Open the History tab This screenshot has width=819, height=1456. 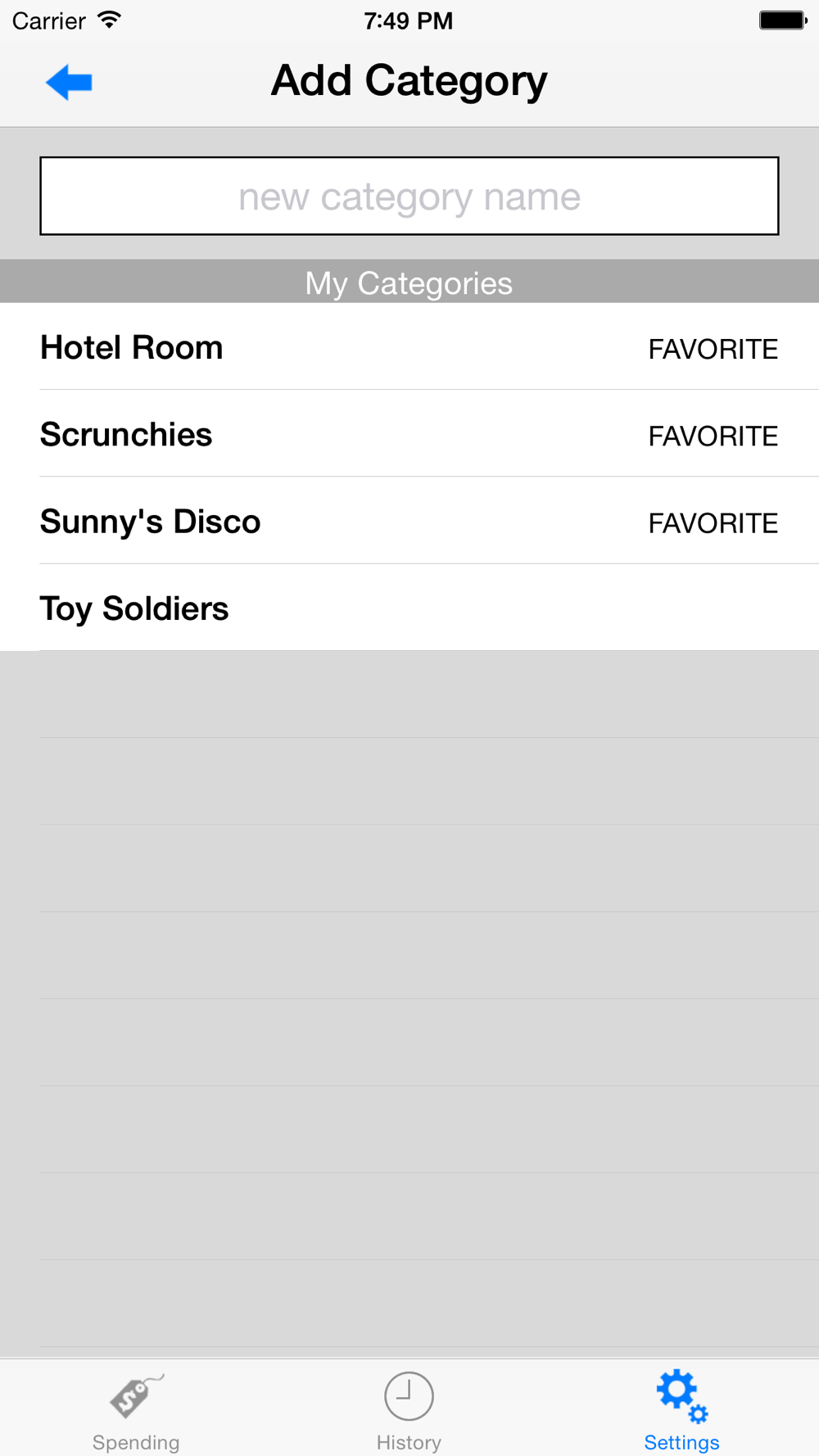coord(409,1411)
